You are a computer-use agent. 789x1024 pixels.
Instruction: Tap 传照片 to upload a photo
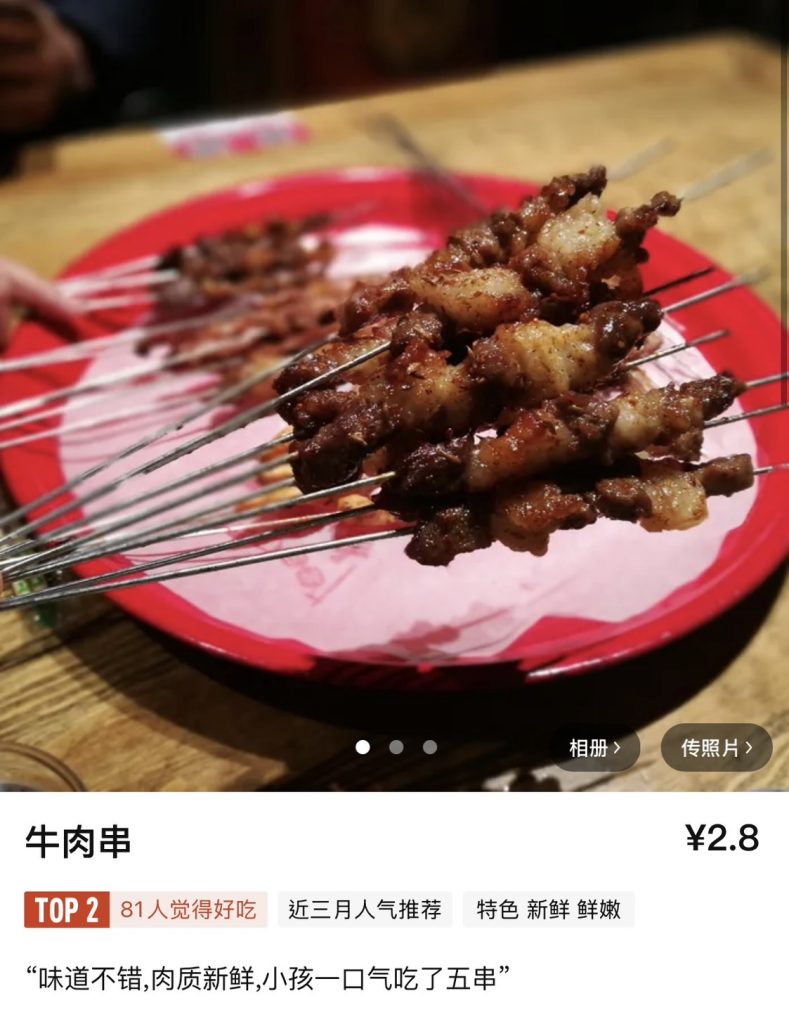tap(716, 747)
